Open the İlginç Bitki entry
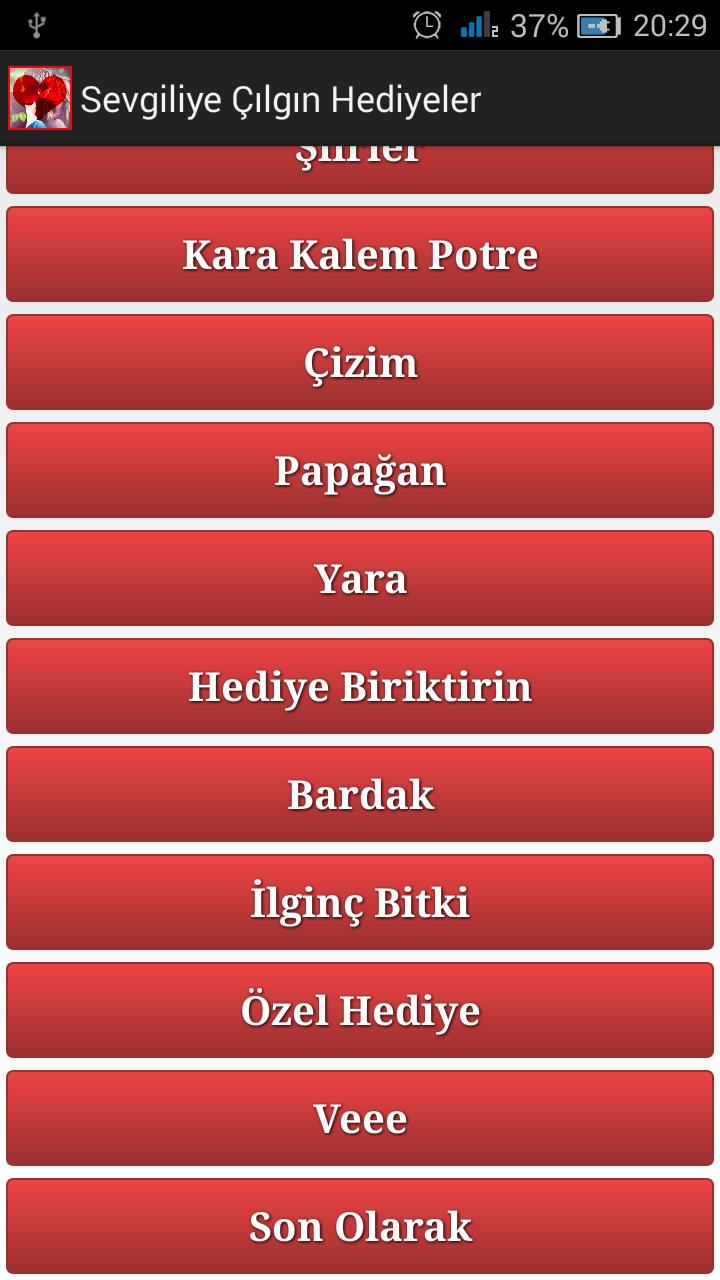This screenshot has height=1280, width=720. (360, 901)
